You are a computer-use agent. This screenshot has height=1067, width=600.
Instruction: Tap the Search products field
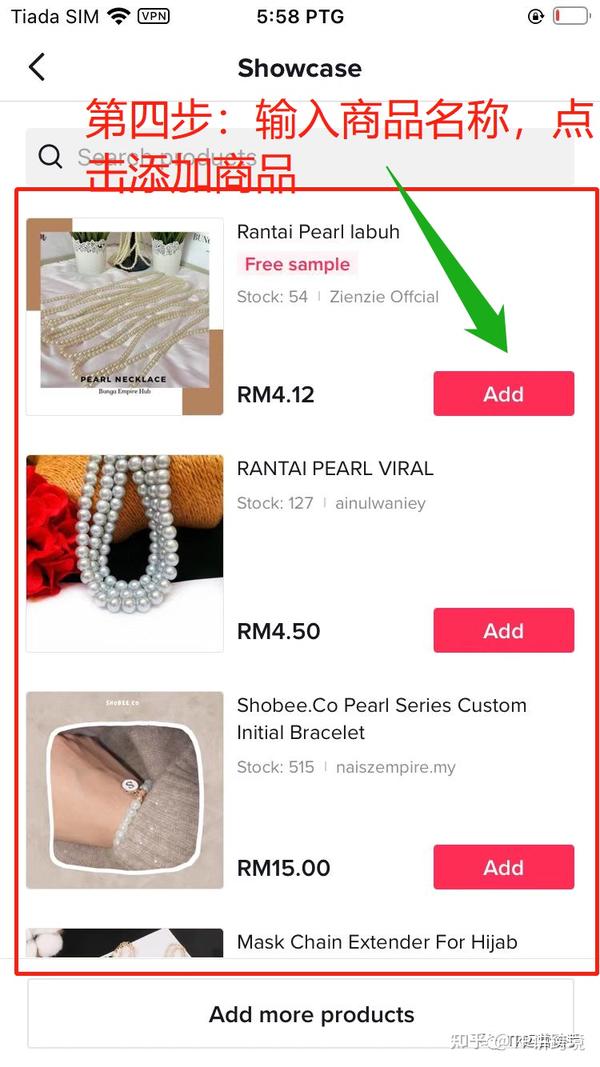pyautogui.click(x=300, y=157)
